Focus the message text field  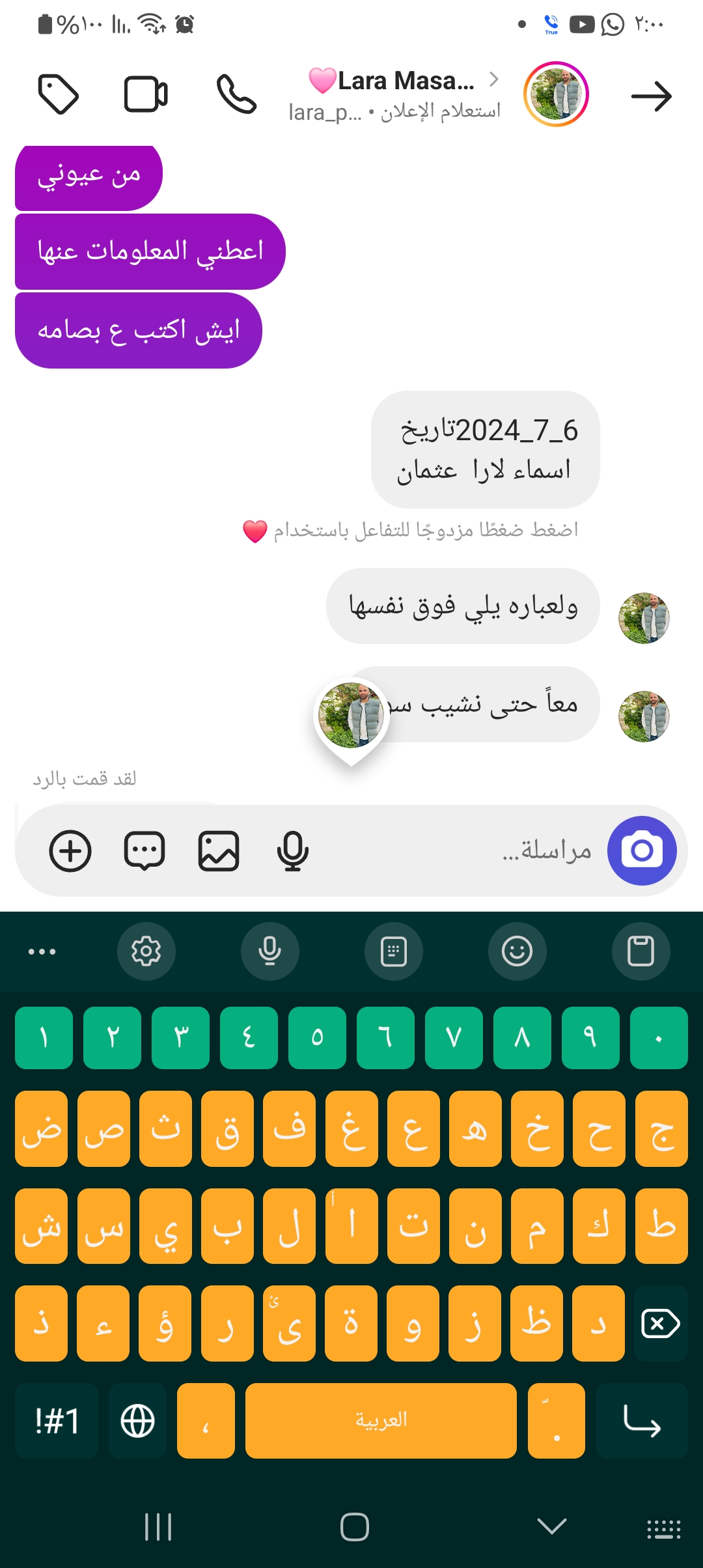[456, 850]
